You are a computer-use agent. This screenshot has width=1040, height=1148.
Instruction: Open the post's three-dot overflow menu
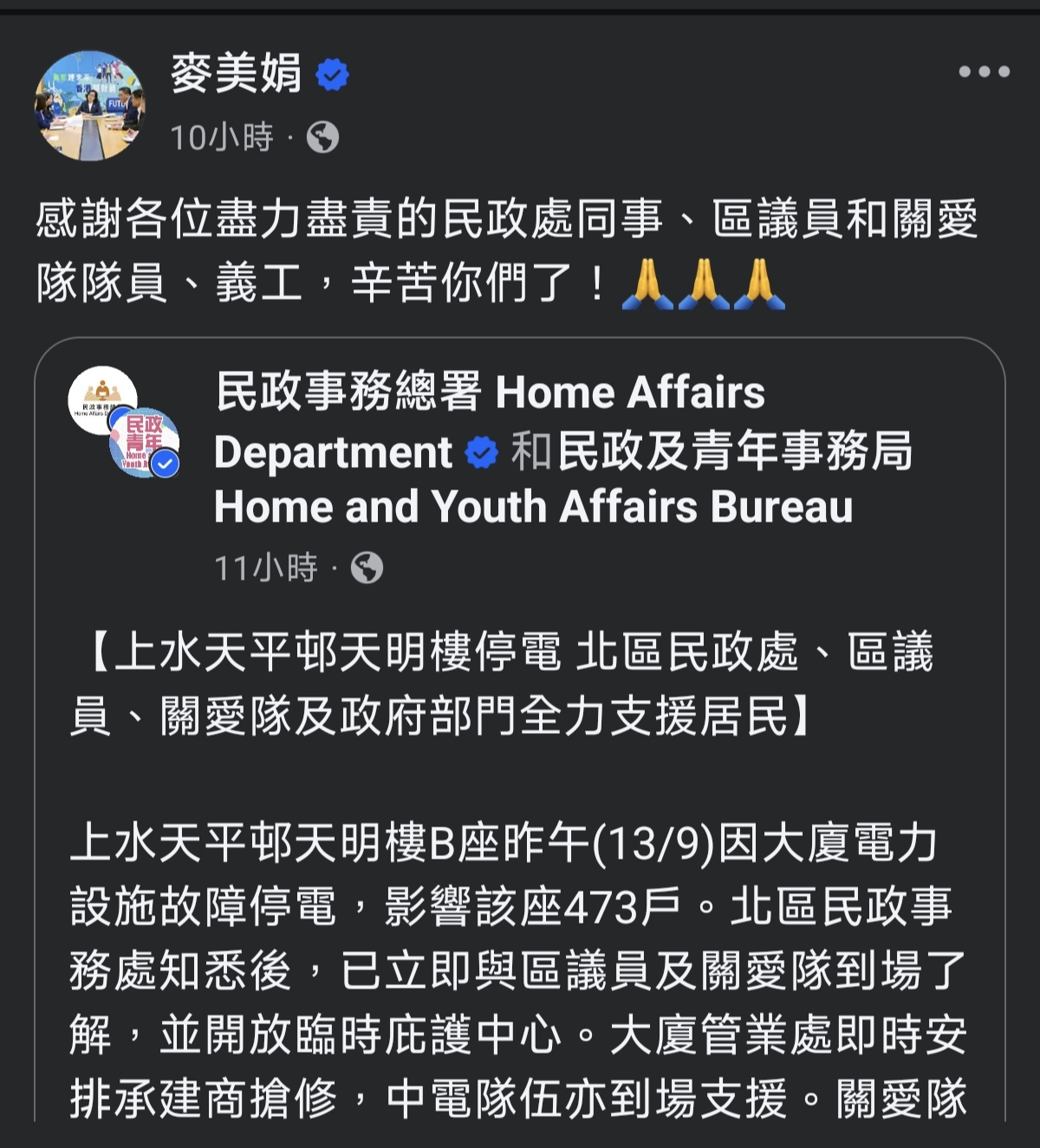984,72
